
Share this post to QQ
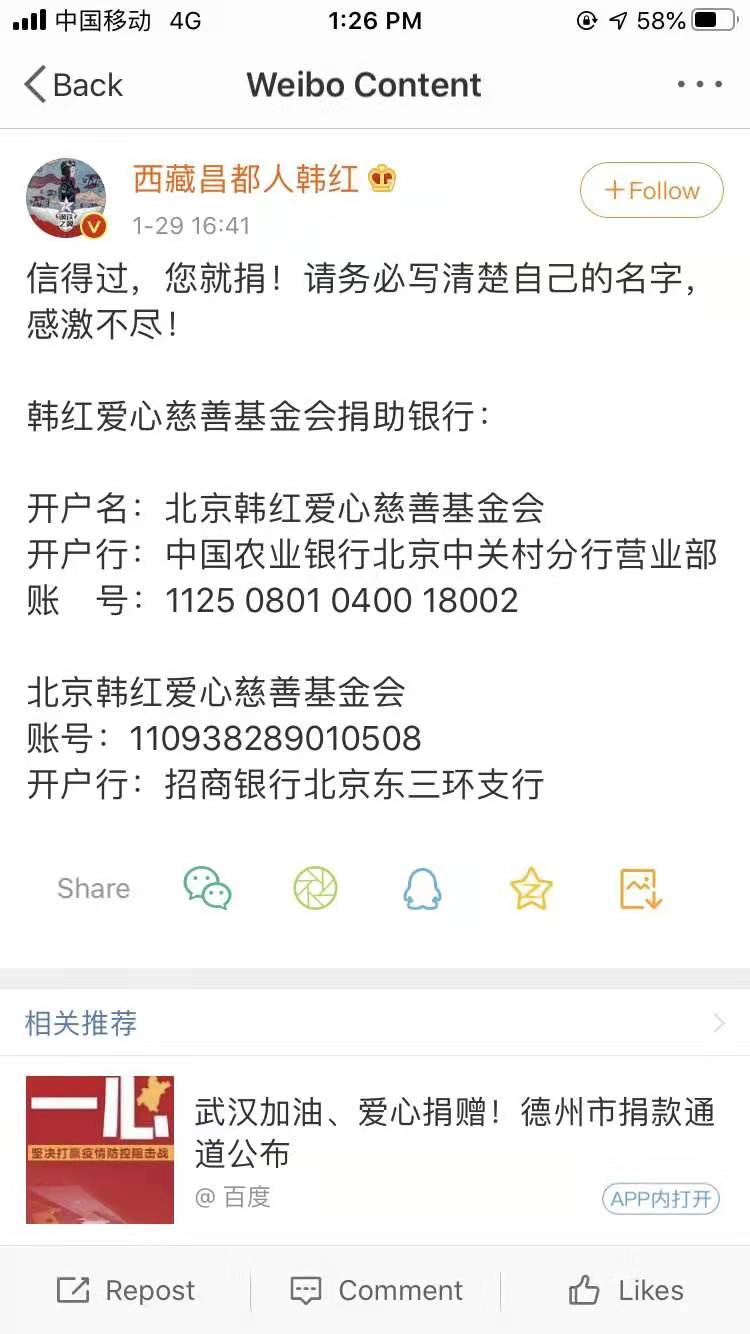coord(422,888)
